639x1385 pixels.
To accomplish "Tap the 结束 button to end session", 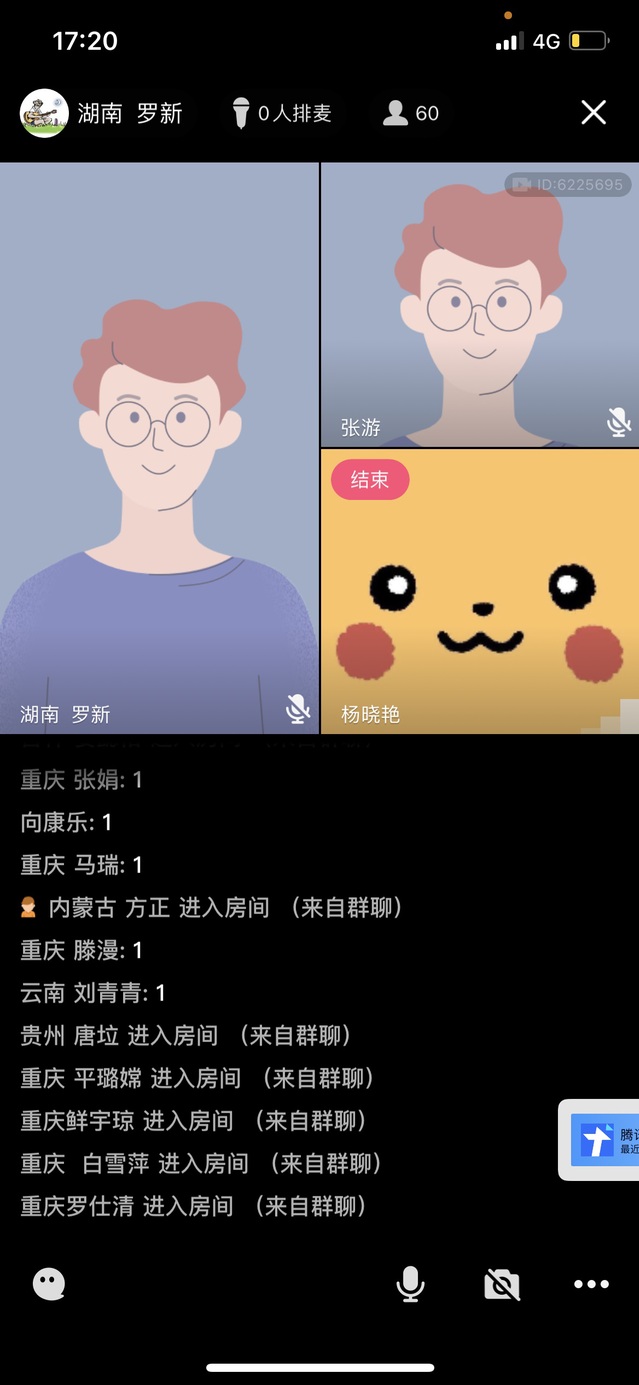I will pos(370,480).
